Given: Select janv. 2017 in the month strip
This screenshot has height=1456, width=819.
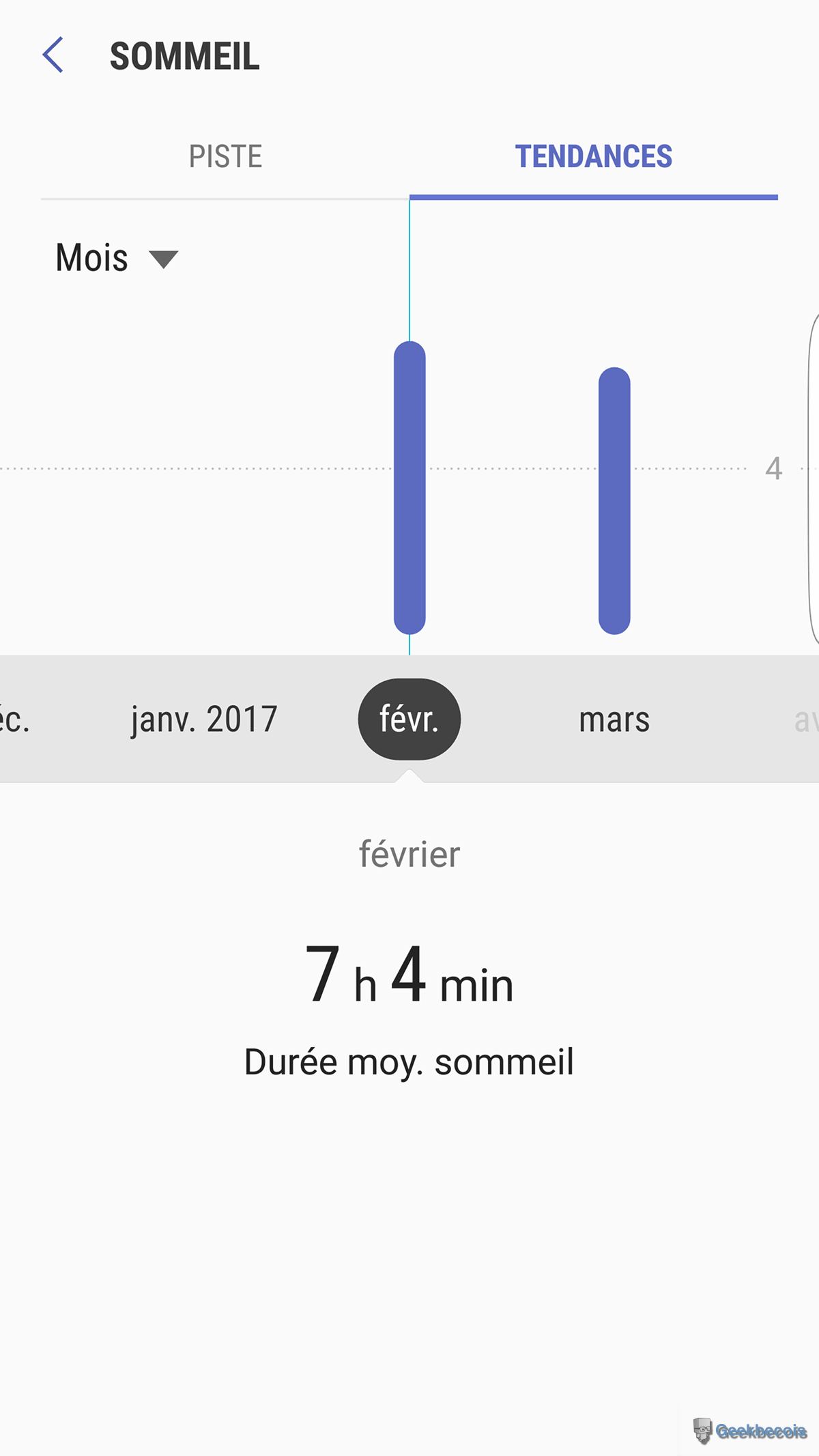Looking at the screenshot, I should pyautogui.click(x=204, y=719).
